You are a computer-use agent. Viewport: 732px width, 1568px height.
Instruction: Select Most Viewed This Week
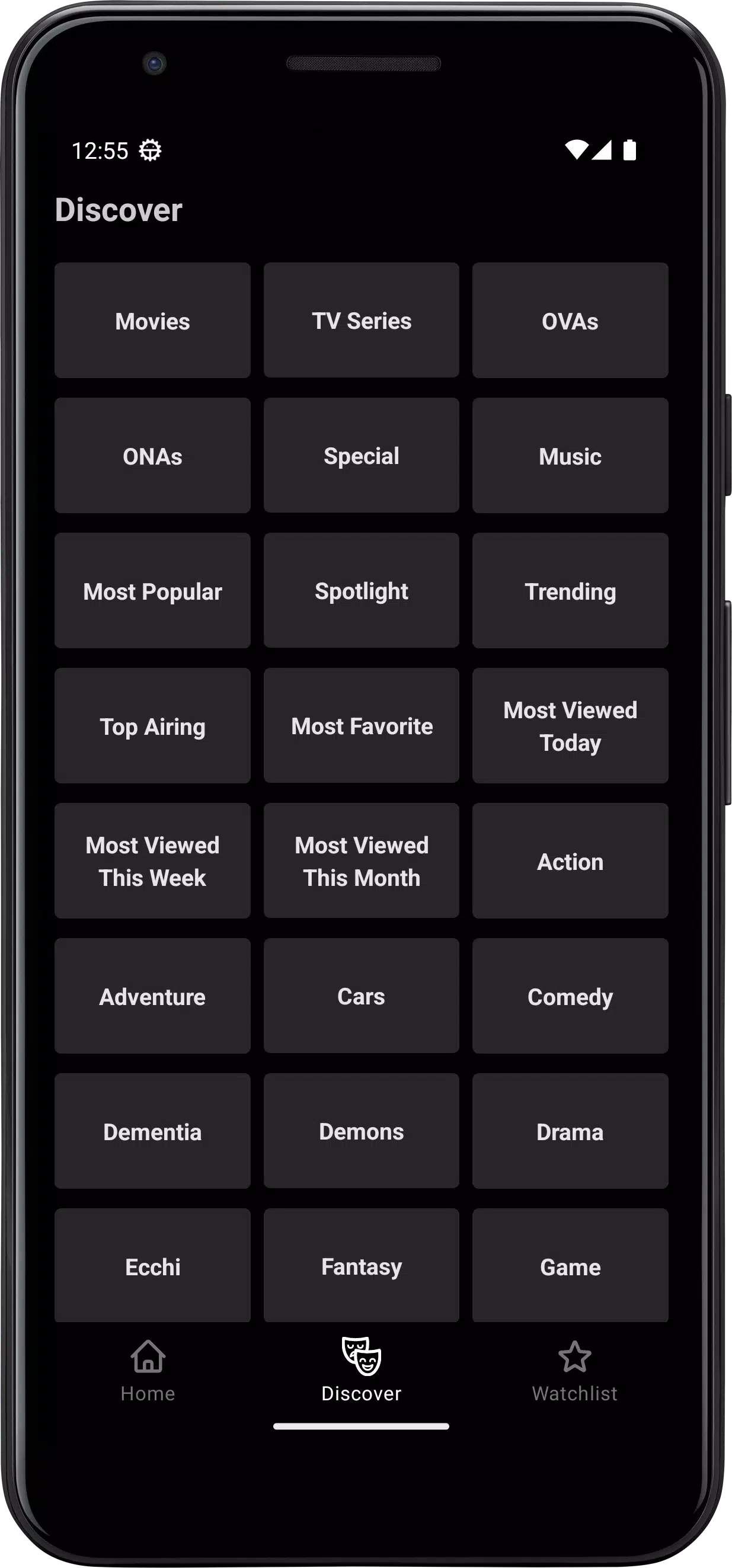pos(152,860)
